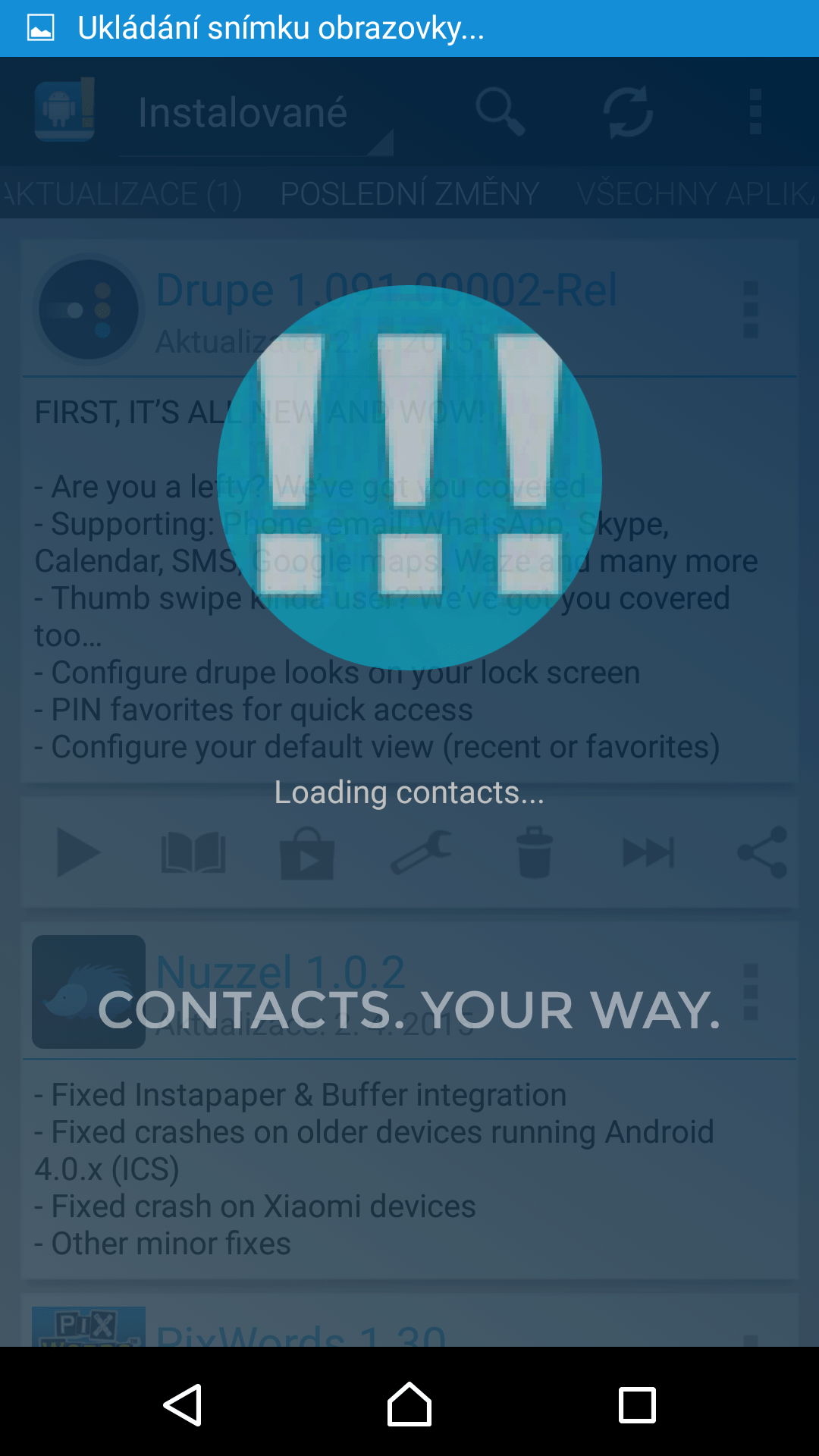Viewport: 819px width, 1456px height.
Task: Open the app bar overflow menu
Action: [755, 112]
